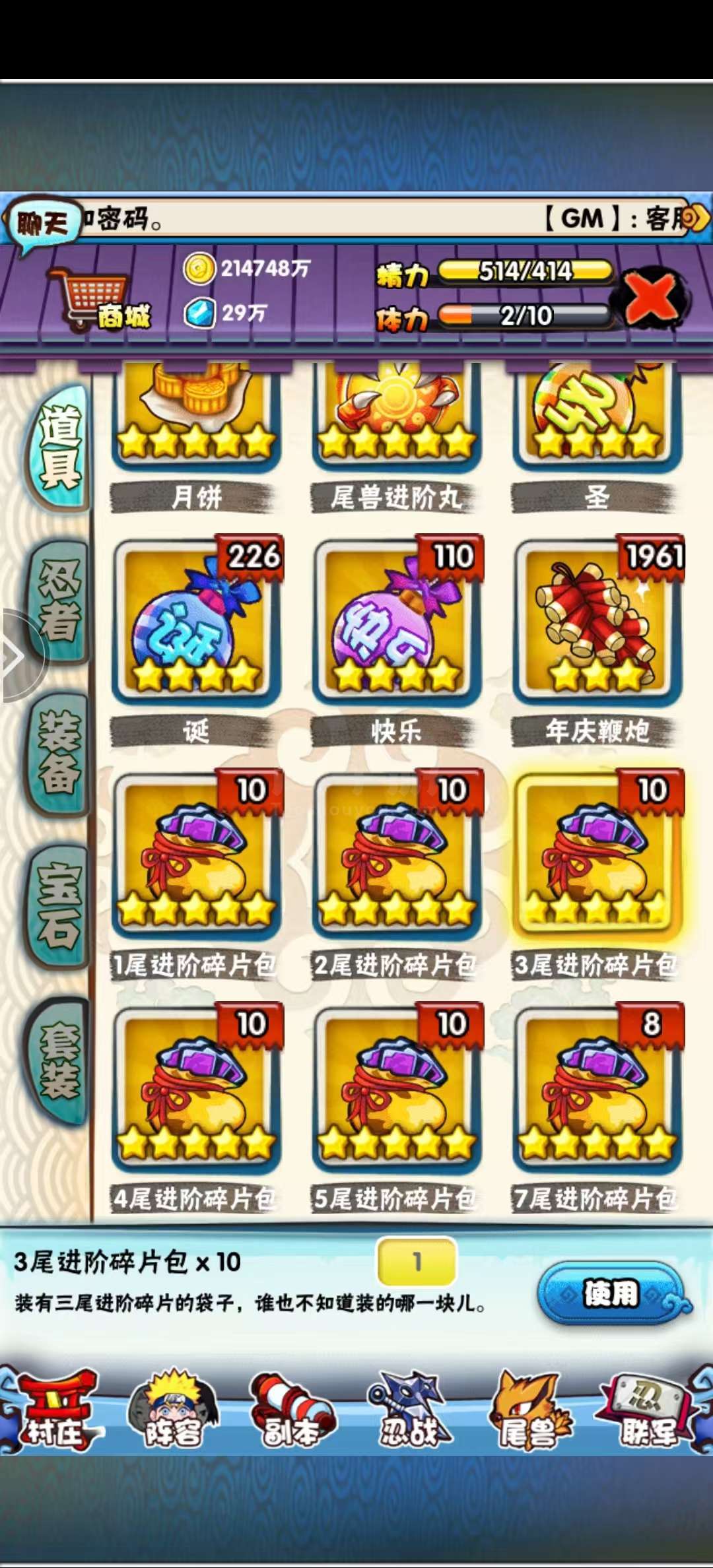Viewport: 713px width, 1568px height.
Task: Open the 尾兽 tailed beast tab
Action: 527,1411
